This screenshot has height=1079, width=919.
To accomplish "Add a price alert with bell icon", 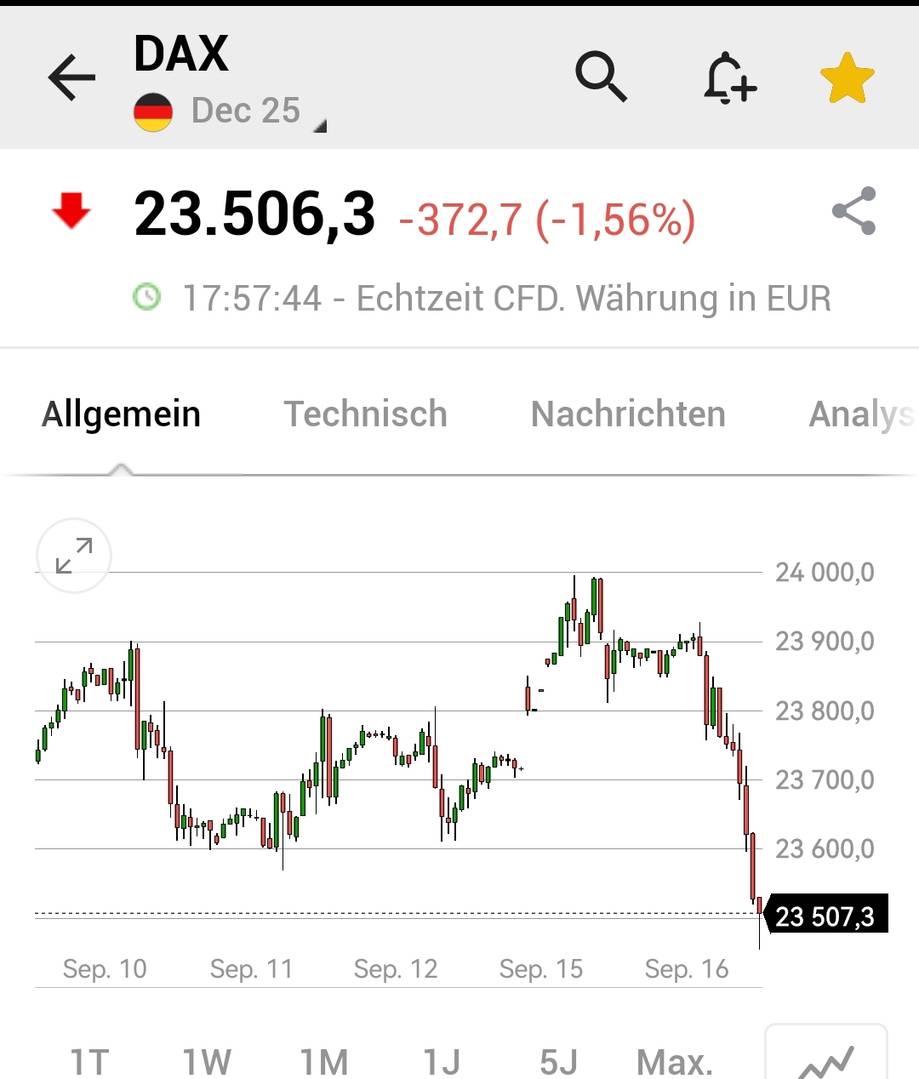I will [728, 78].
